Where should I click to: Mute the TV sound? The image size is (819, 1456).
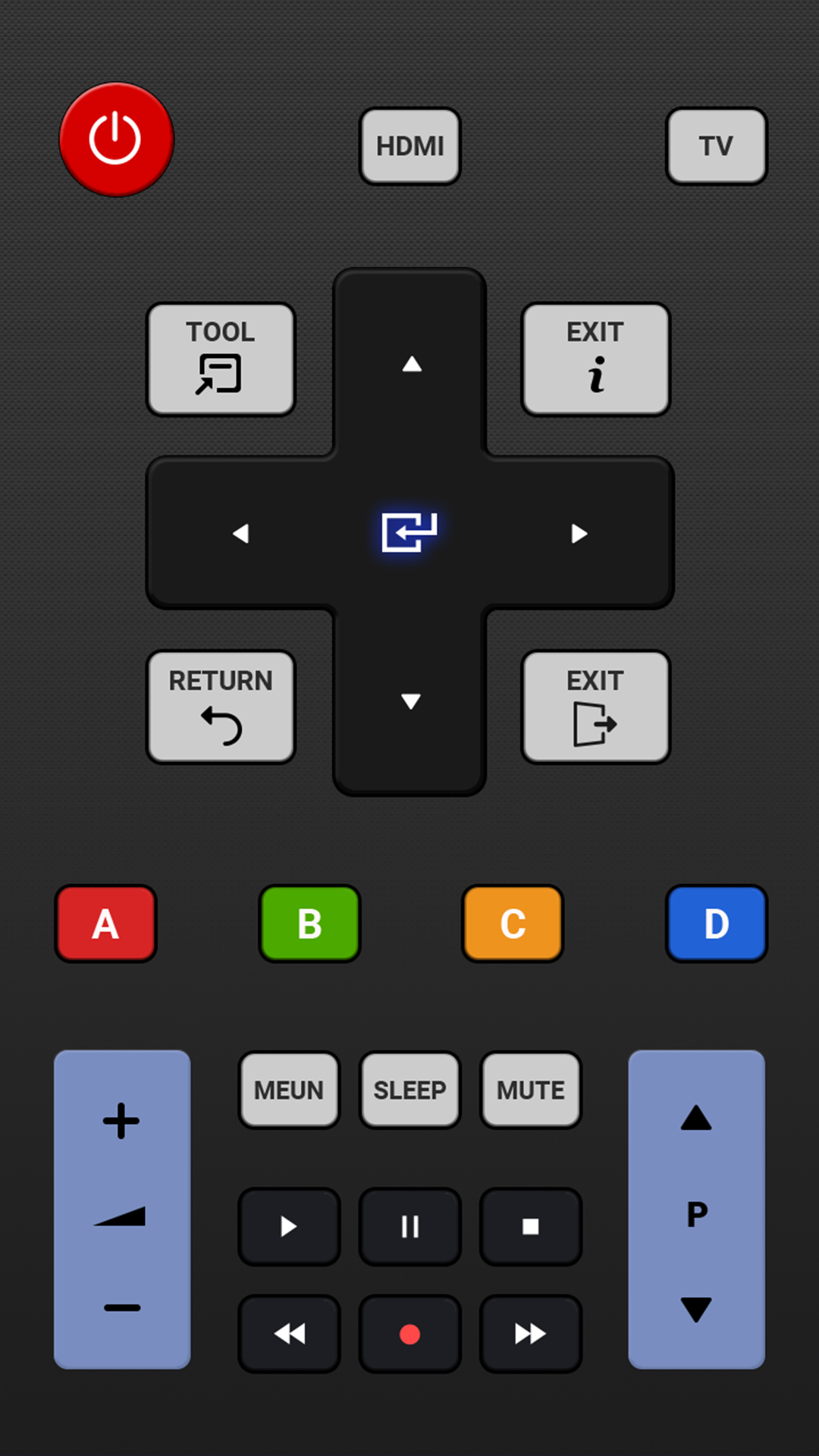pos(531,1090)
